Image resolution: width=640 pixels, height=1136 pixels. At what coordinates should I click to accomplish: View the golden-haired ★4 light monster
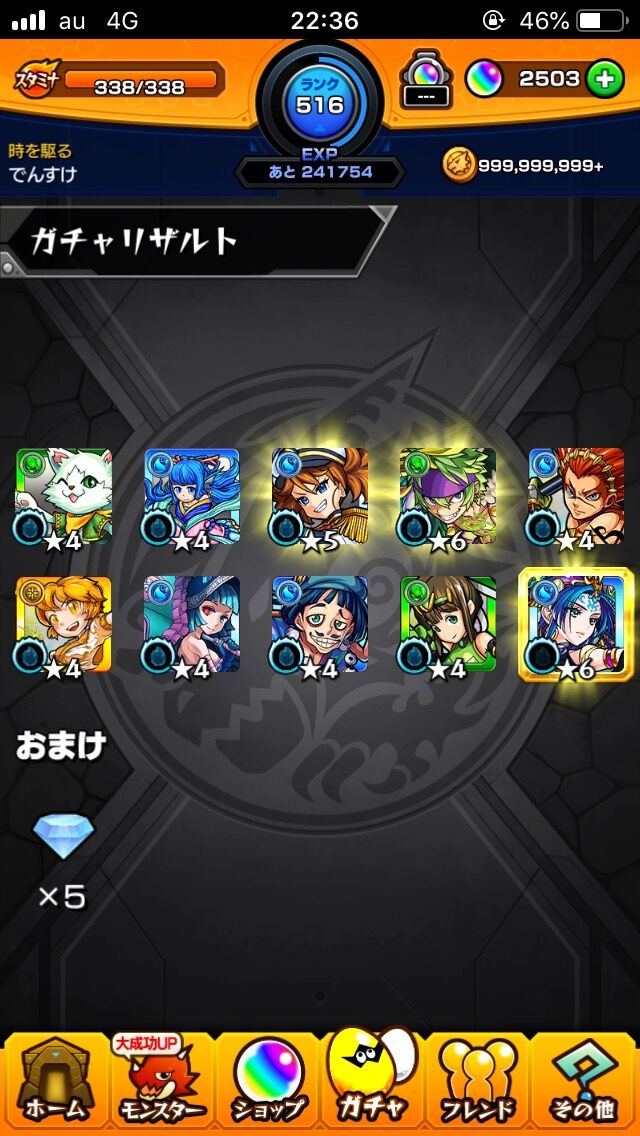[64, 625]
